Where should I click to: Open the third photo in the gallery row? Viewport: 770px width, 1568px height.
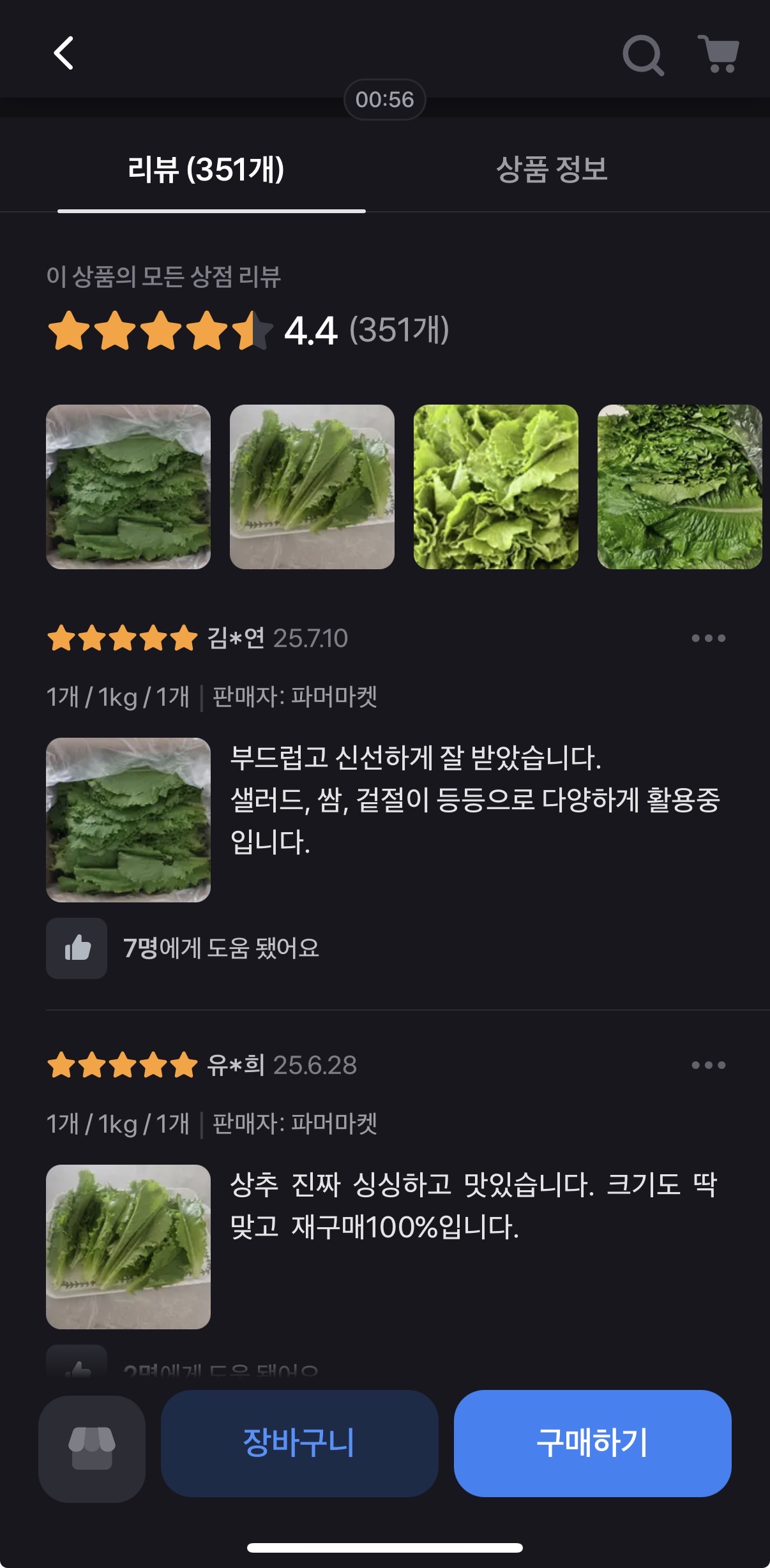[496, 487]
